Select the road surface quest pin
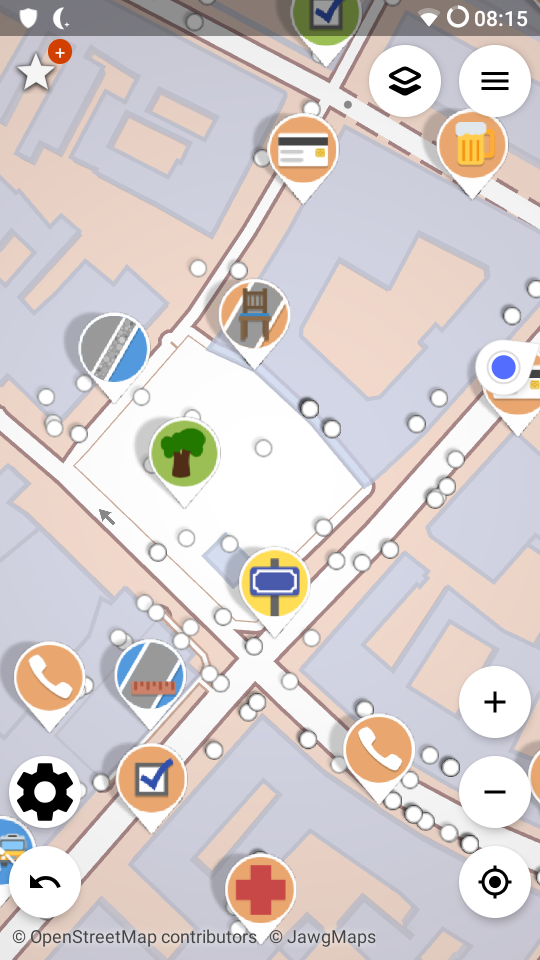Image resolution: width=540 pixels, height=960 pixels. 114,349
